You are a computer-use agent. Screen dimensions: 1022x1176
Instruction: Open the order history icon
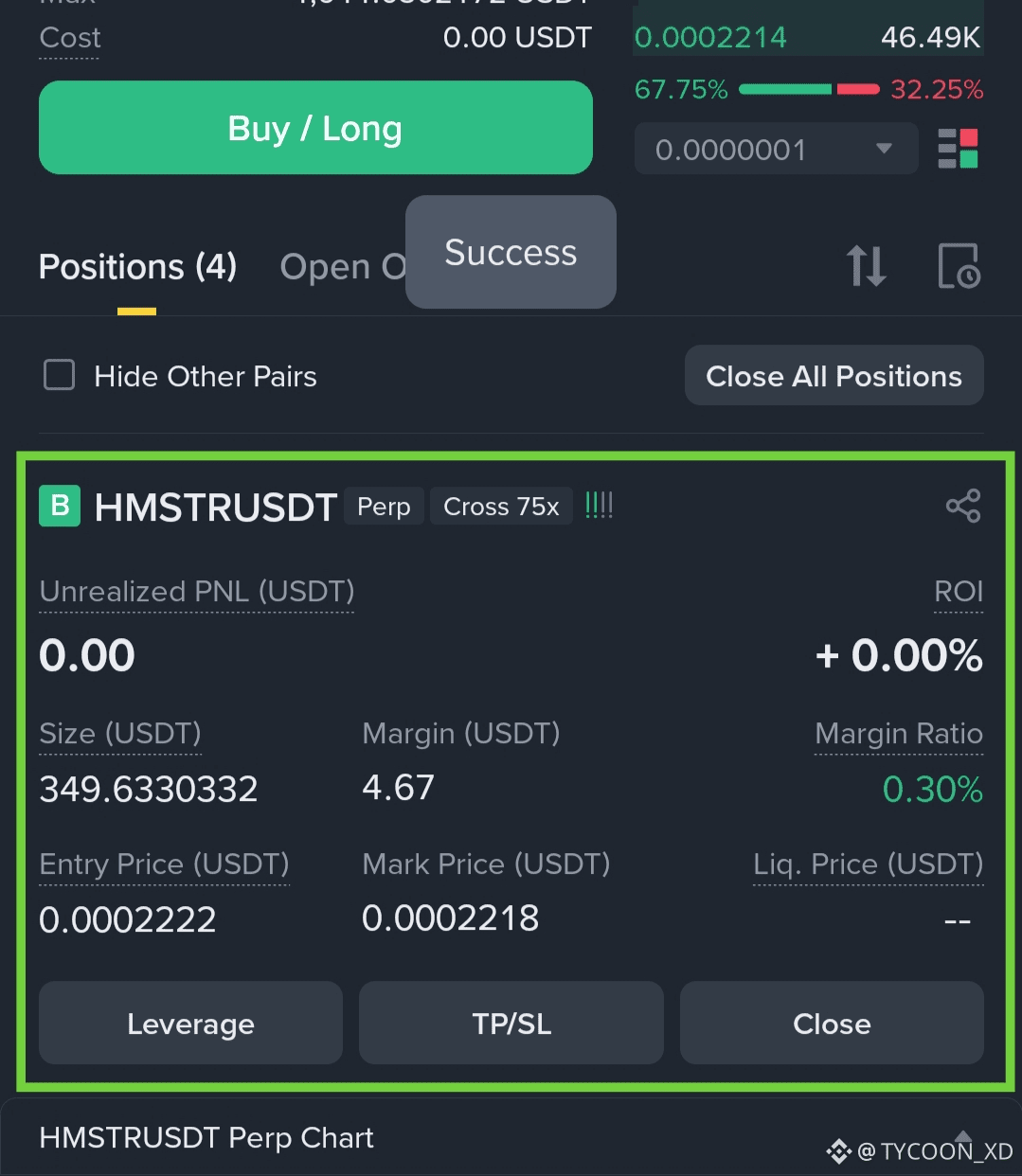coord(959,266)
